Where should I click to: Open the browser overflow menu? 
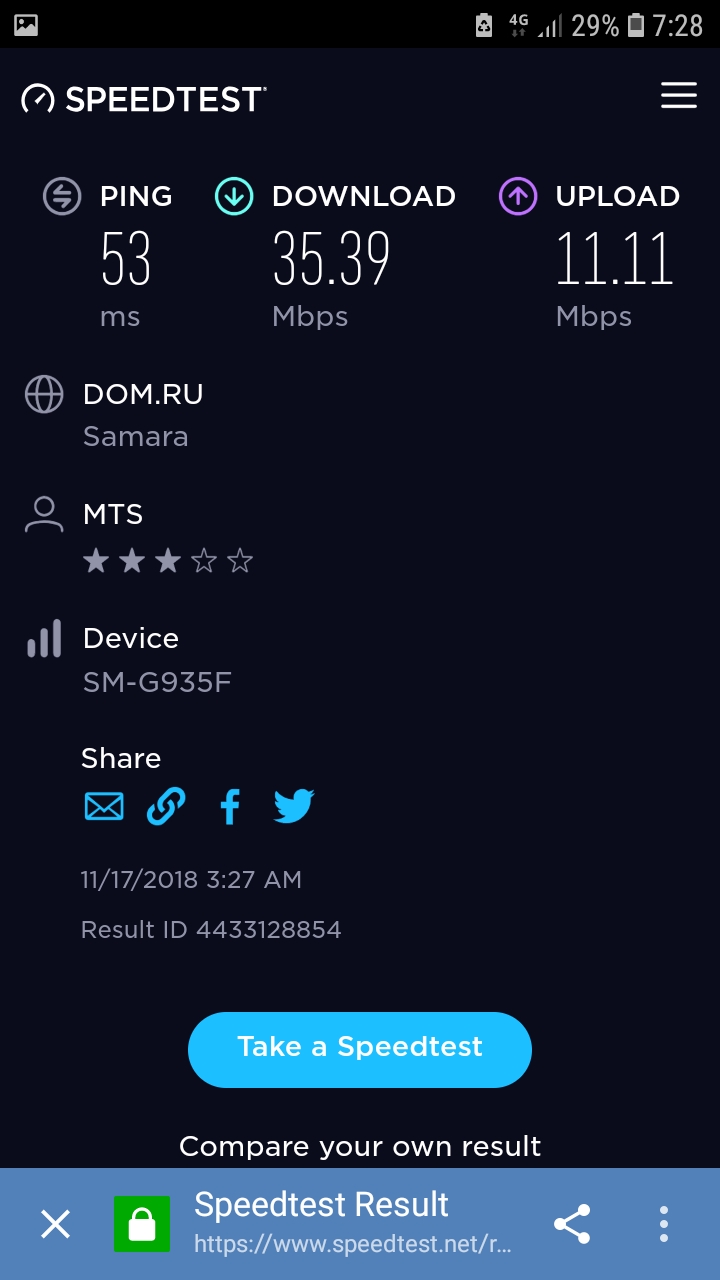click(x=663, y=1223)
